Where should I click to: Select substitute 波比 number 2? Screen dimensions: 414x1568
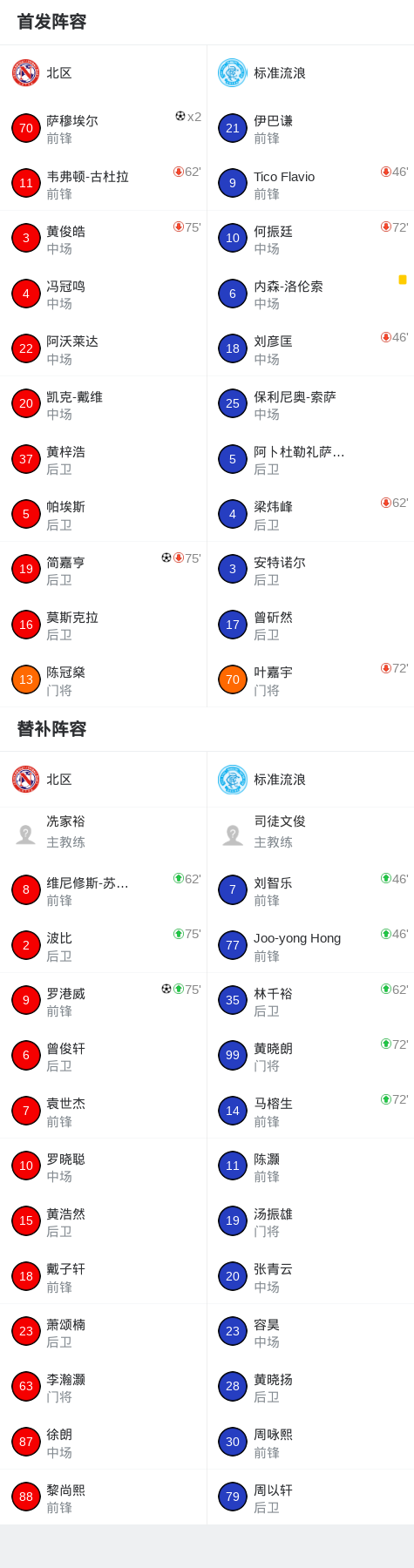103,945
